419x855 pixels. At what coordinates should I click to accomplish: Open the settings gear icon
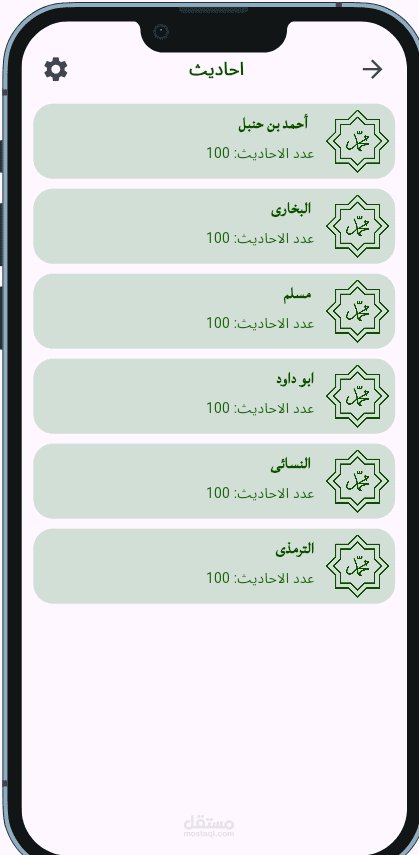coord(56,70)
